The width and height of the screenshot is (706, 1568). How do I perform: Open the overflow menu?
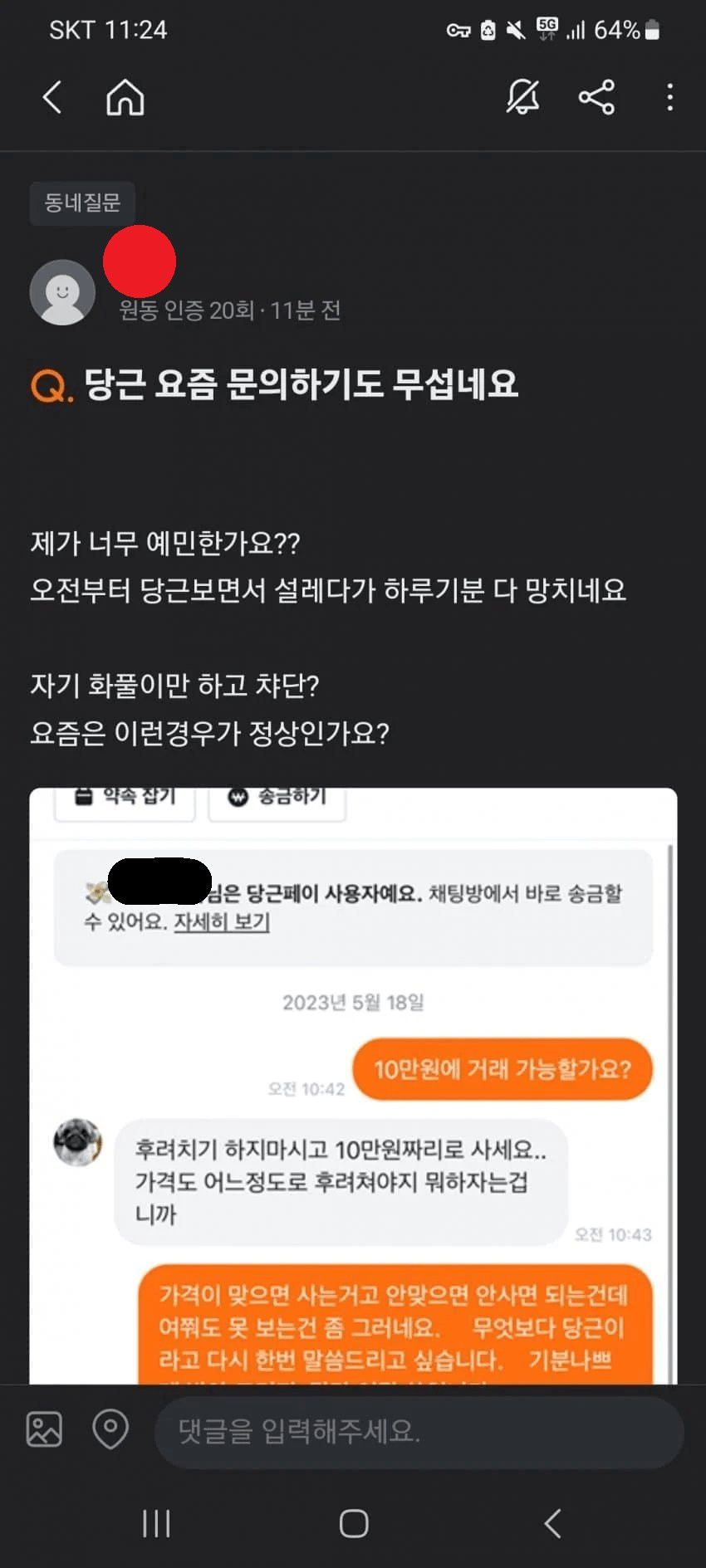[x=669, y=98]
